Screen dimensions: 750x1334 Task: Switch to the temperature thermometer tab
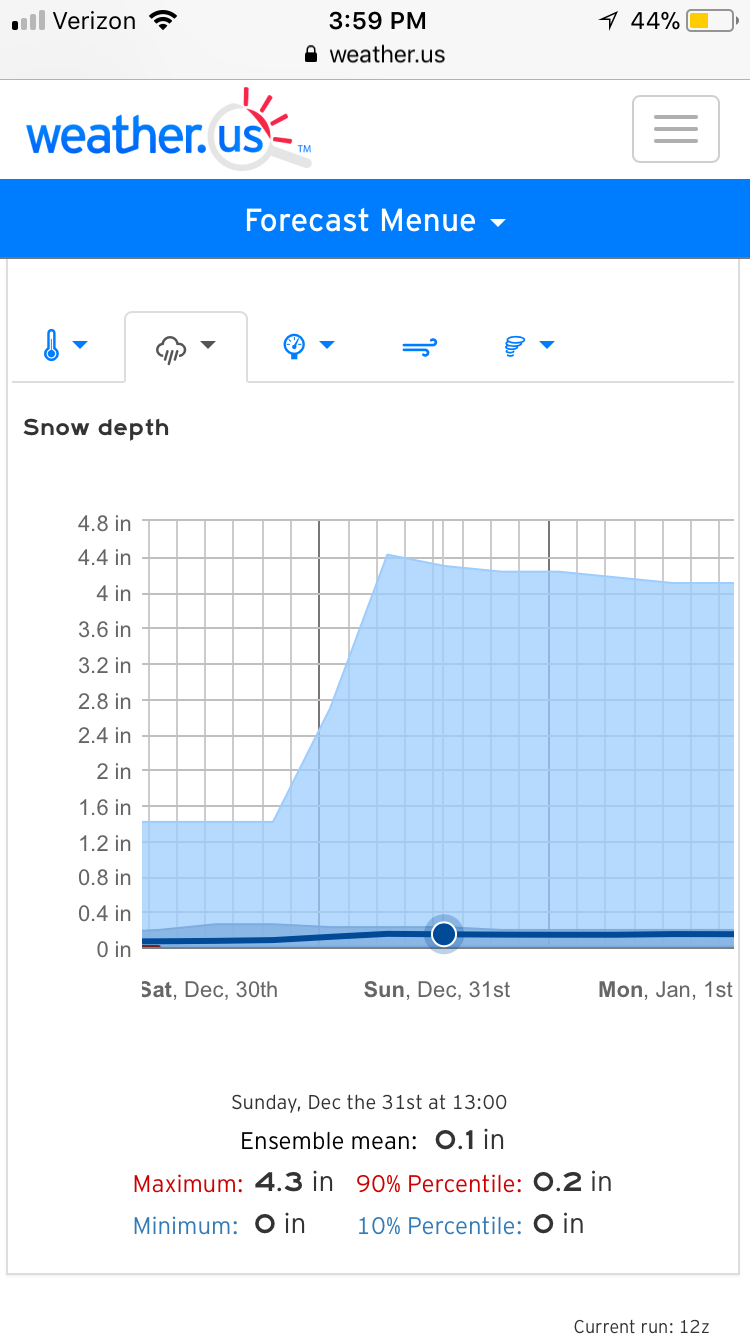[x=66, y=346]
